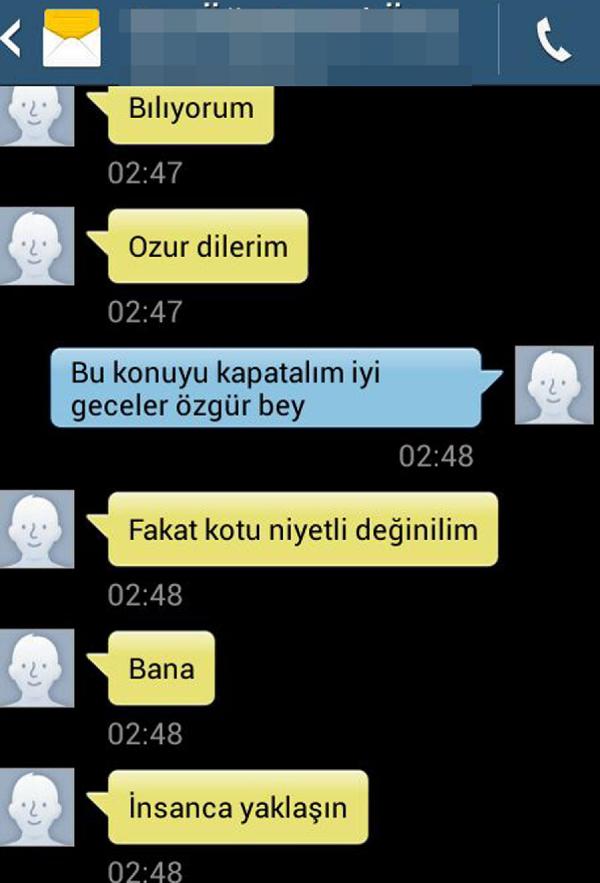Open the avatar beside Fakat kotu niyetli değinilim
This screenshot has height=883, width=600.
click(x=36, y=530)
